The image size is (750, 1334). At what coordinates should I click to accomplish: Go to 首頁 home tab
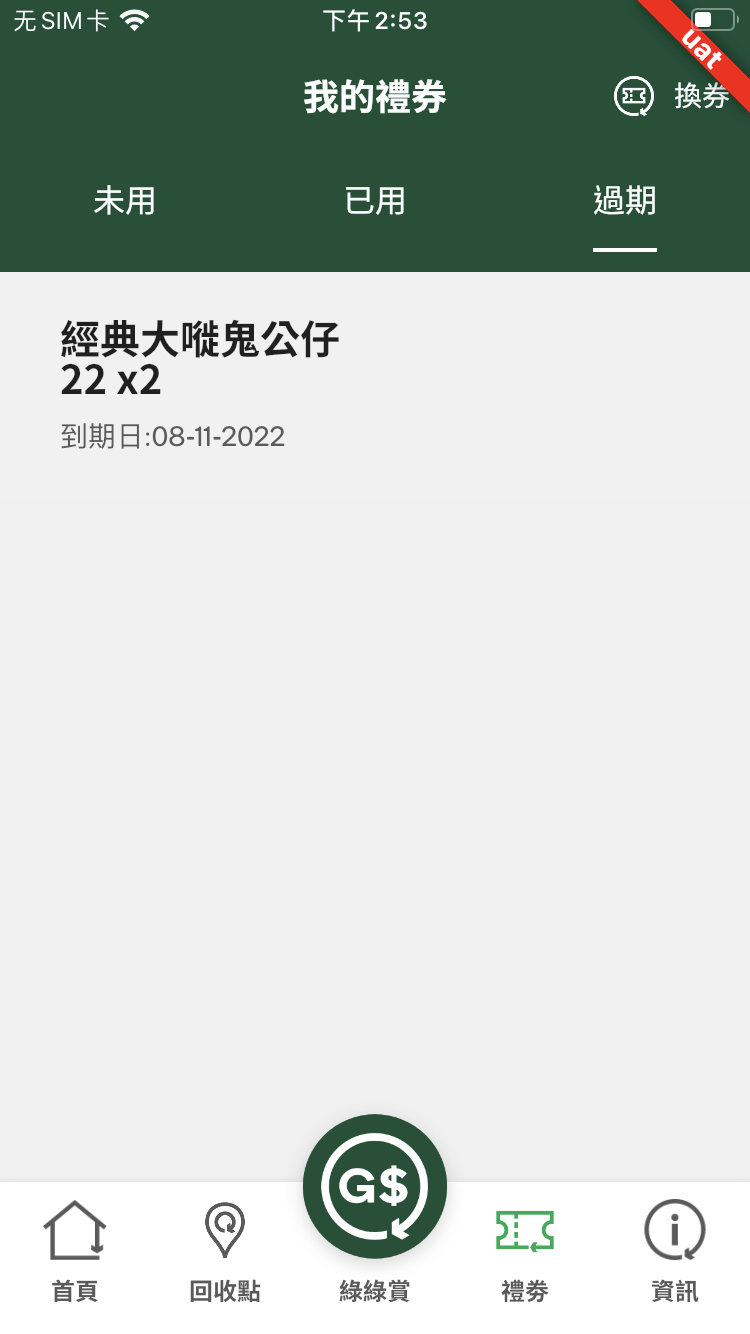pos(75,1252)
